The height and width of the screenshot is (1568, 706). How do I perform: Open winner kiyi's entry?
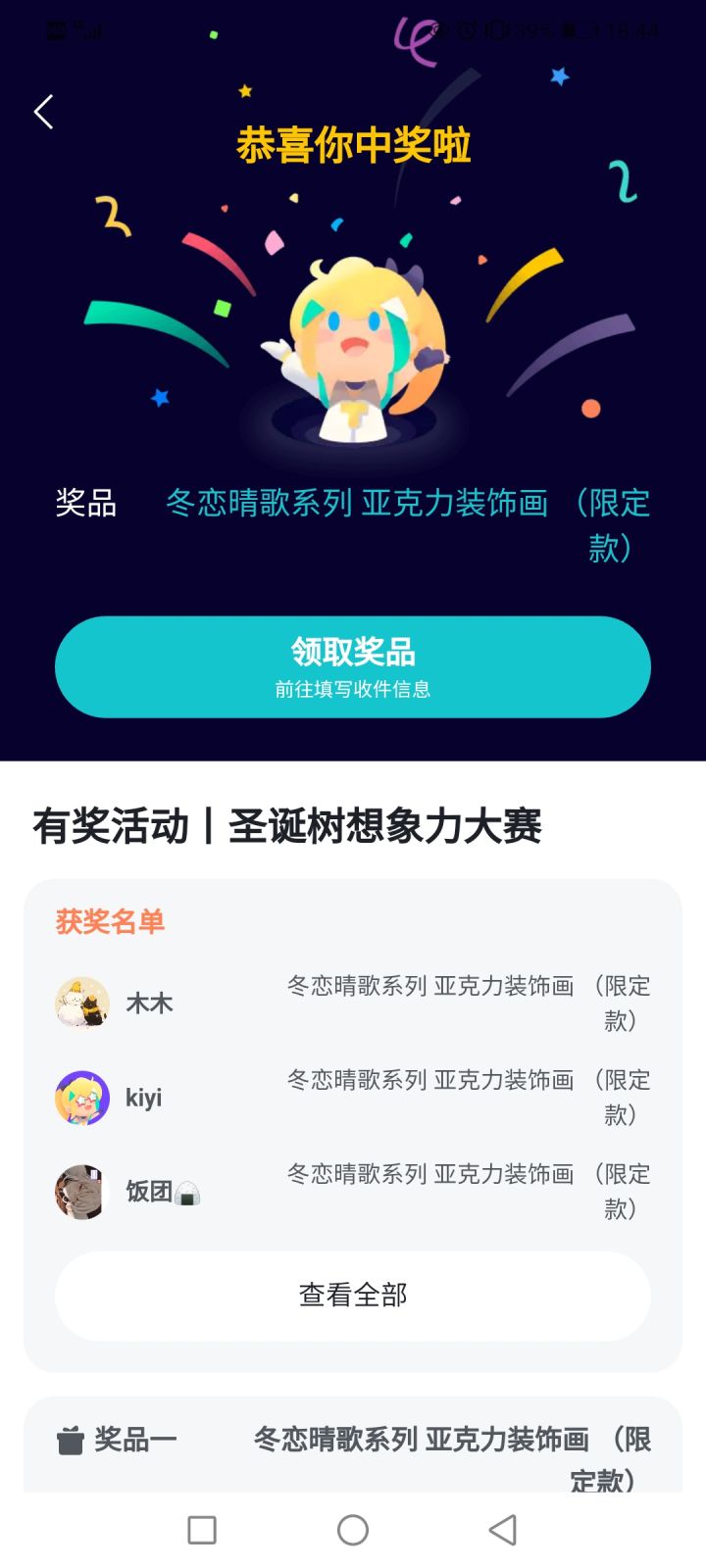point(143,1098)
